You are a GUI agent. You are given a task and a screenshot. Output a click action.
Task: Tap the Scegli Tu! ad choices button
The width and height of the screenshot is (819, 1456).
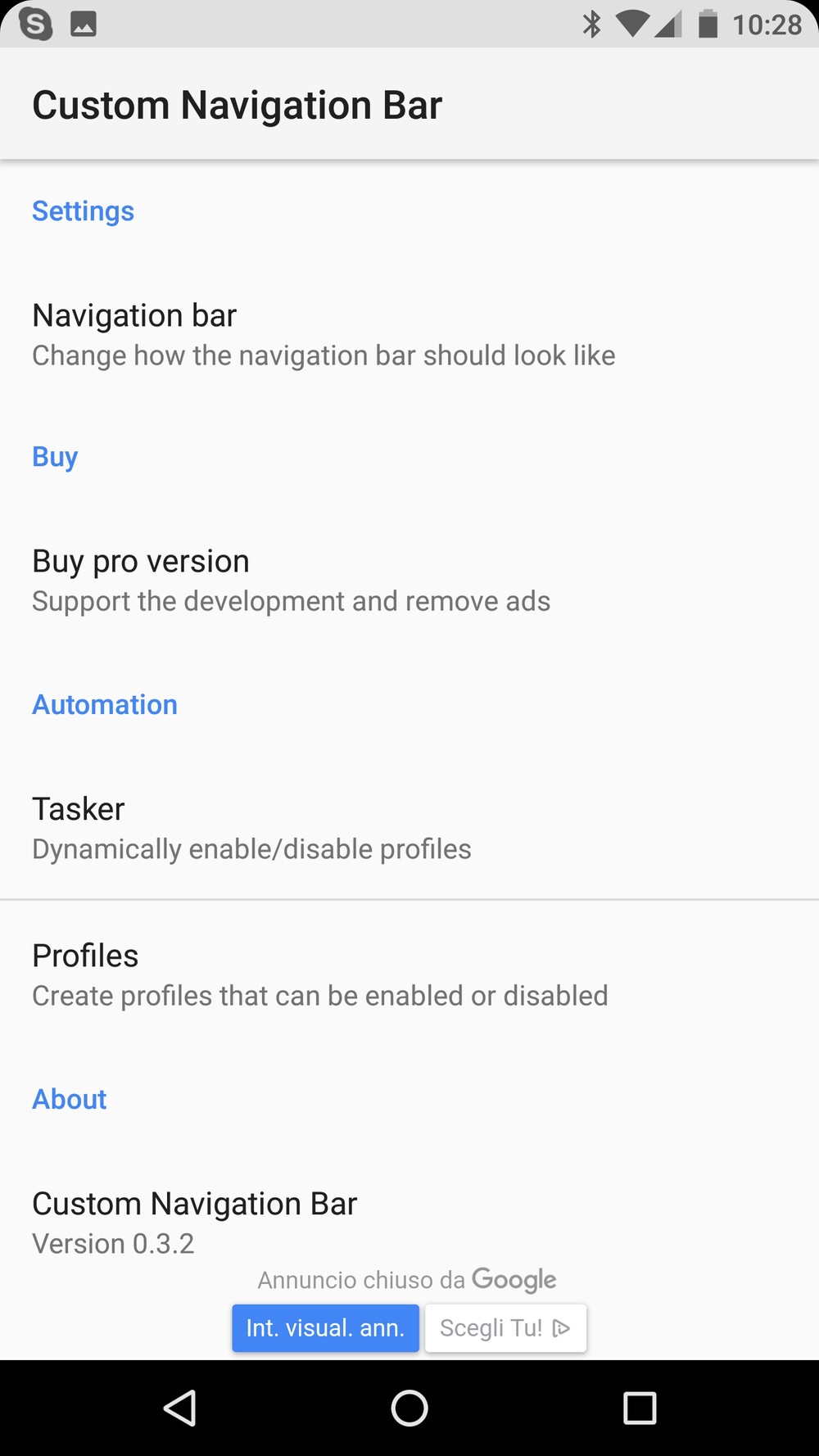505,1327
